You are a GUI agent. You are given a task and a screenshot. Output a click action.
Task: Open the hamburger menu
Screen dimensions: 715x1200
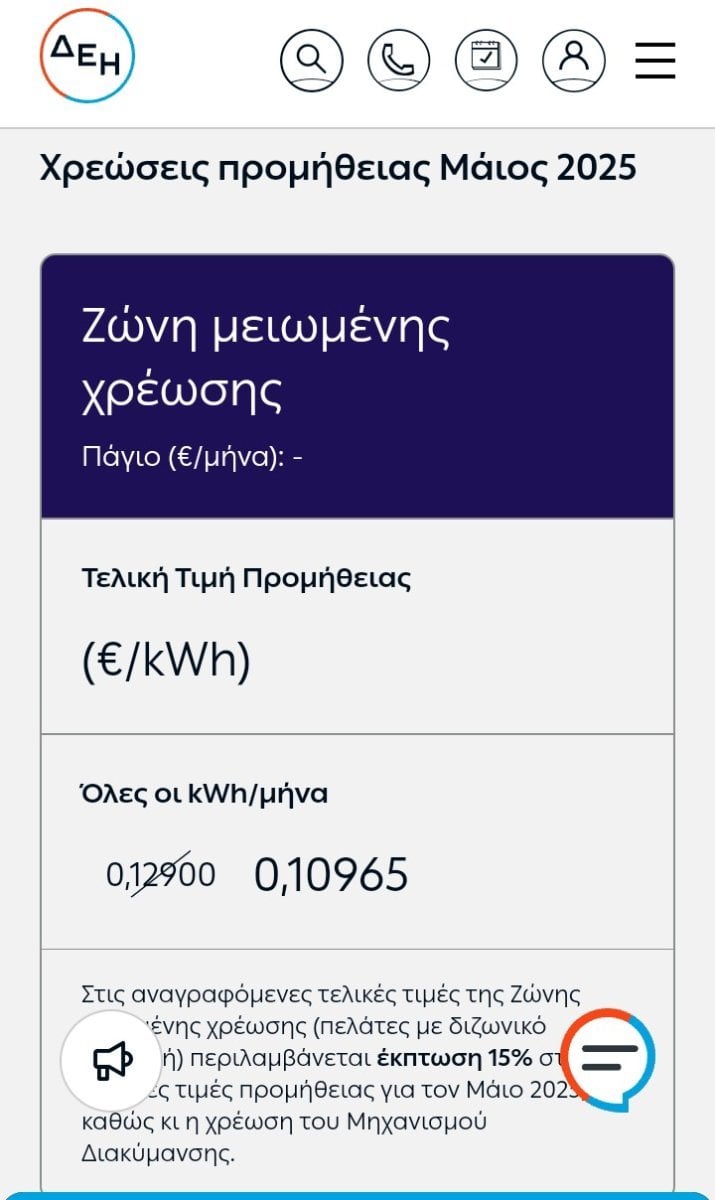(656, 60)
